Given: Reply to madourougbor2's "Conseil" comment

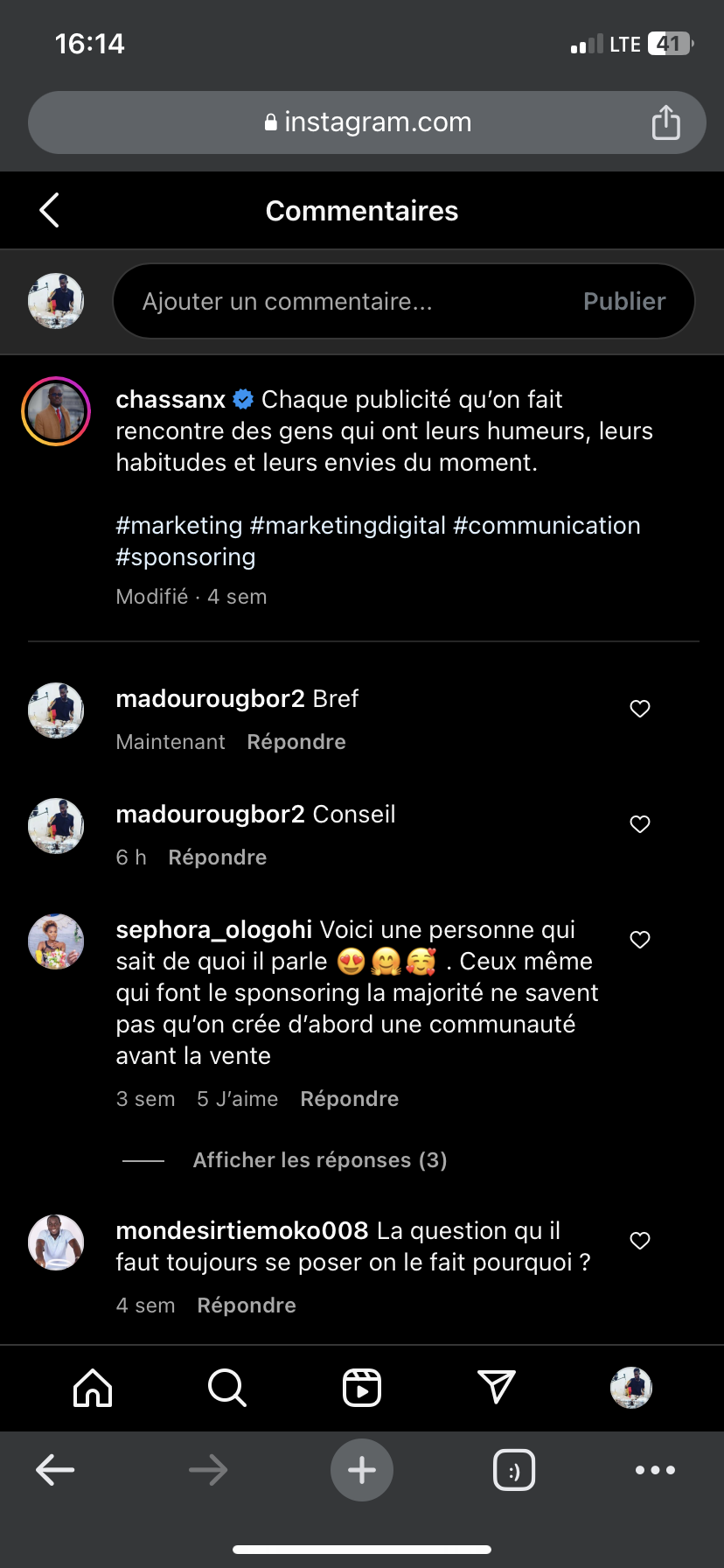Looking at the screenshot, I should (x=218, y=857).
